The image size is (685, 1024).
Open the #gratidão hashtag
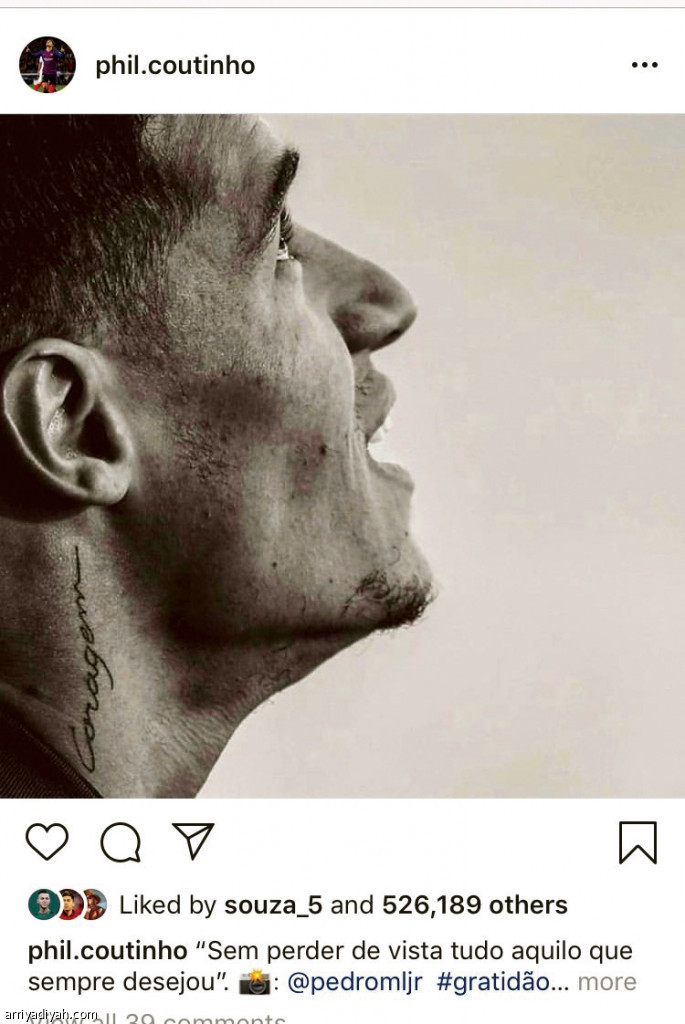pos(492,982)
